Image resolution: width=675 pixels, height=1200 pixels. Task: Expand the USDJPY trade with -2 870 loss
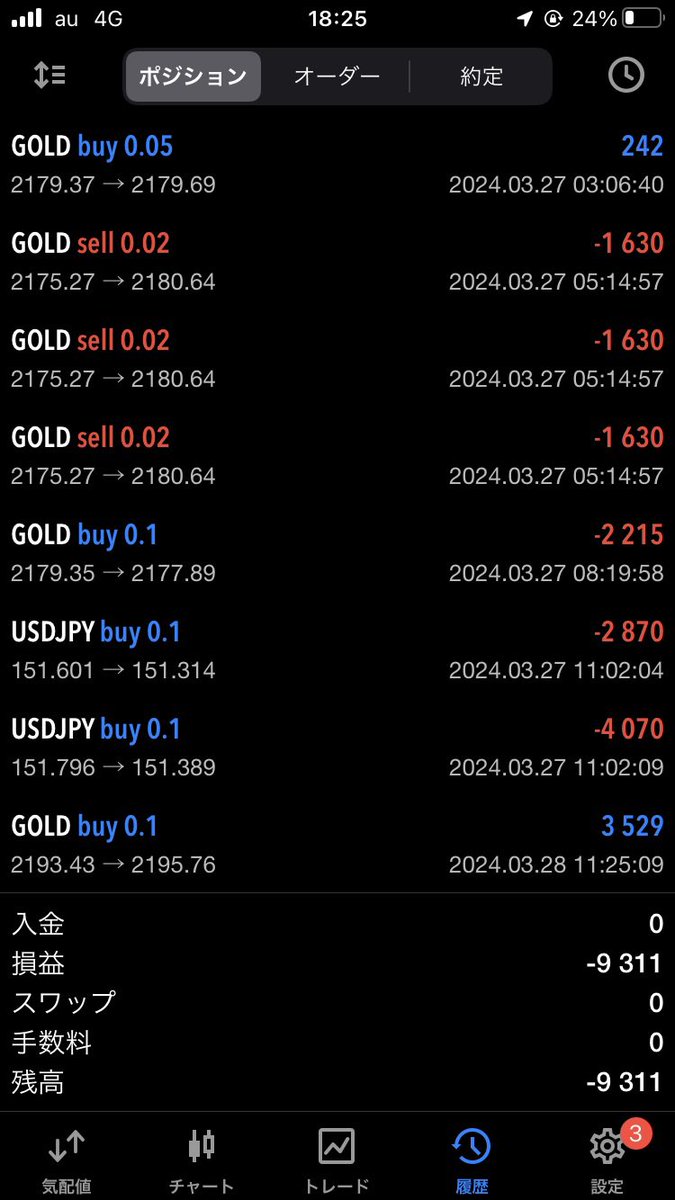[x=337, y=650]
